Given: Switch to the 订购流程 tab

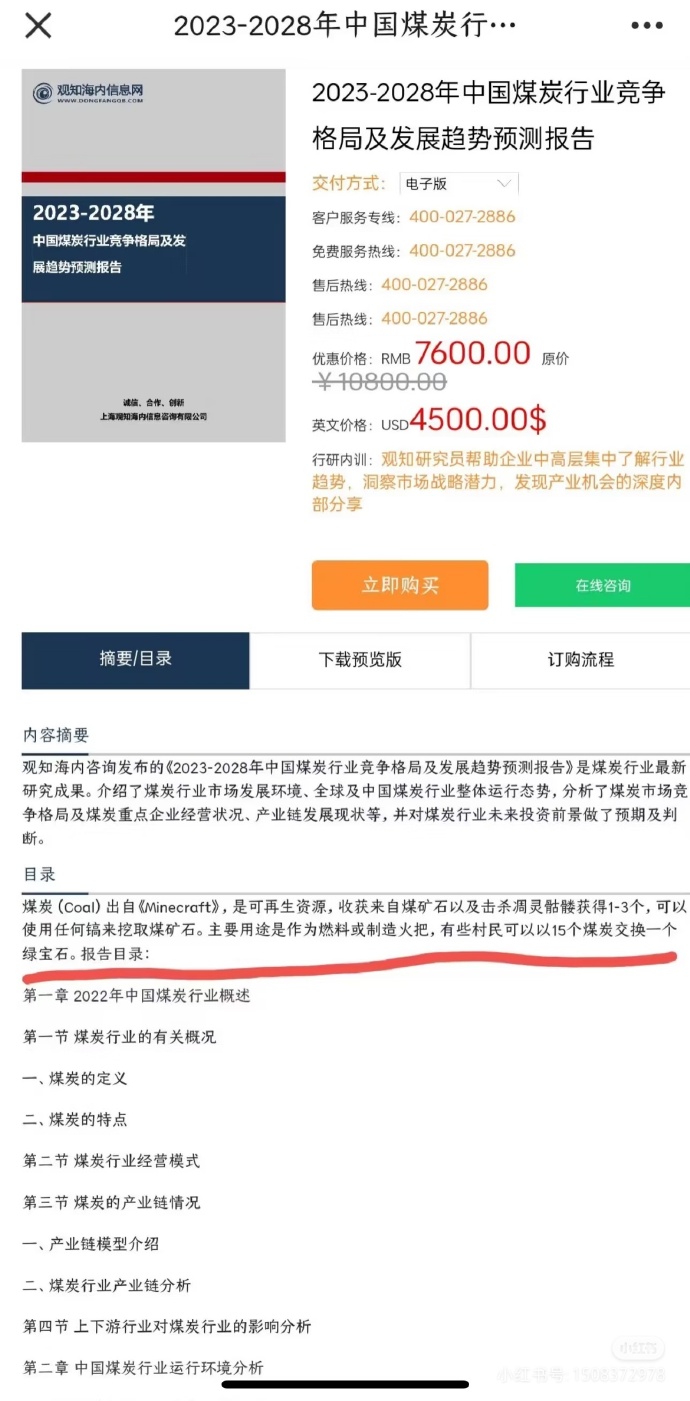Looking at the screenshot, I should pyautogui.click(x=580, y=660).
